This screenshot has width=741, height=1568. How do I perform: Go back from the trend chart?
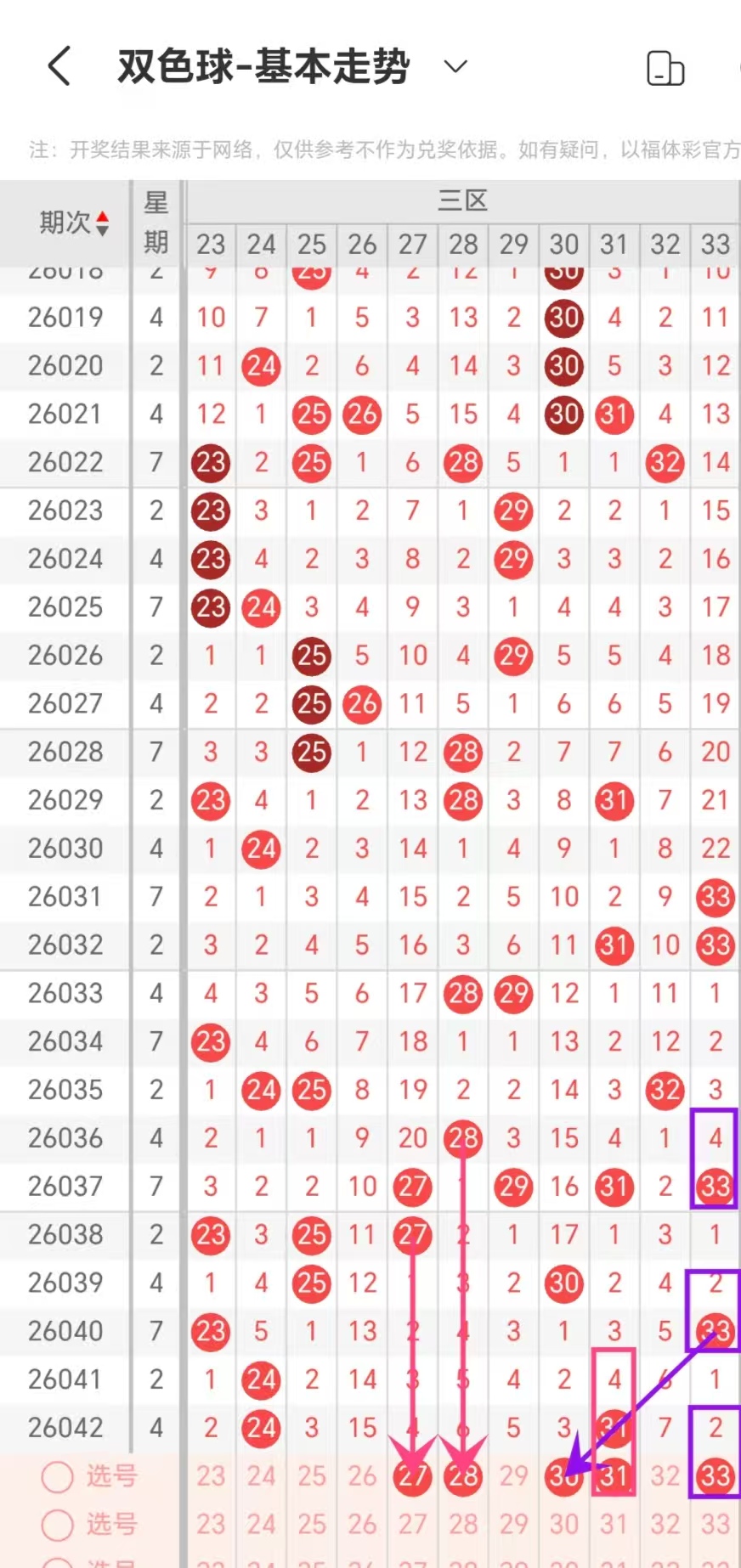tap(59, 66)
